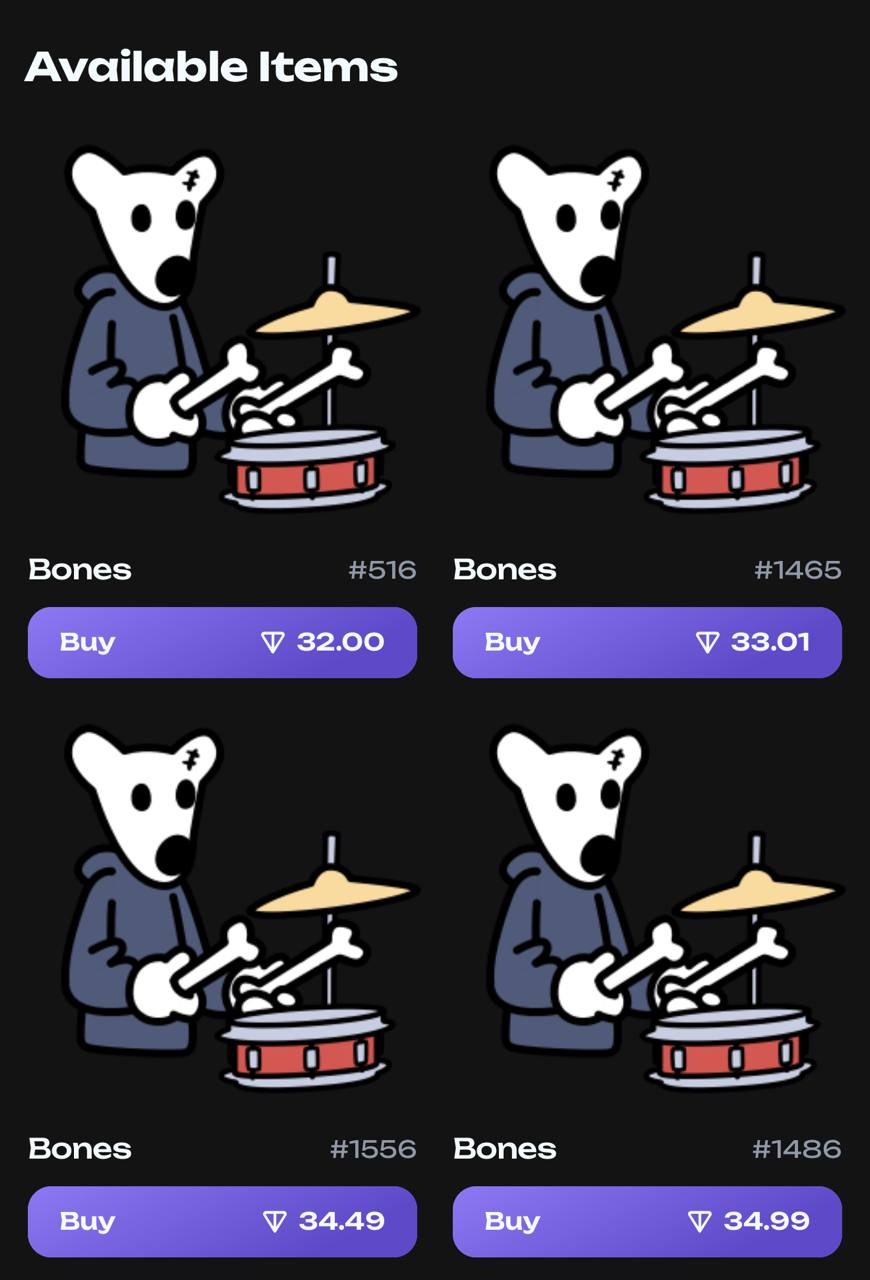
Task: Buy Bones #516 for 32.00
Action: coord(222,642)
